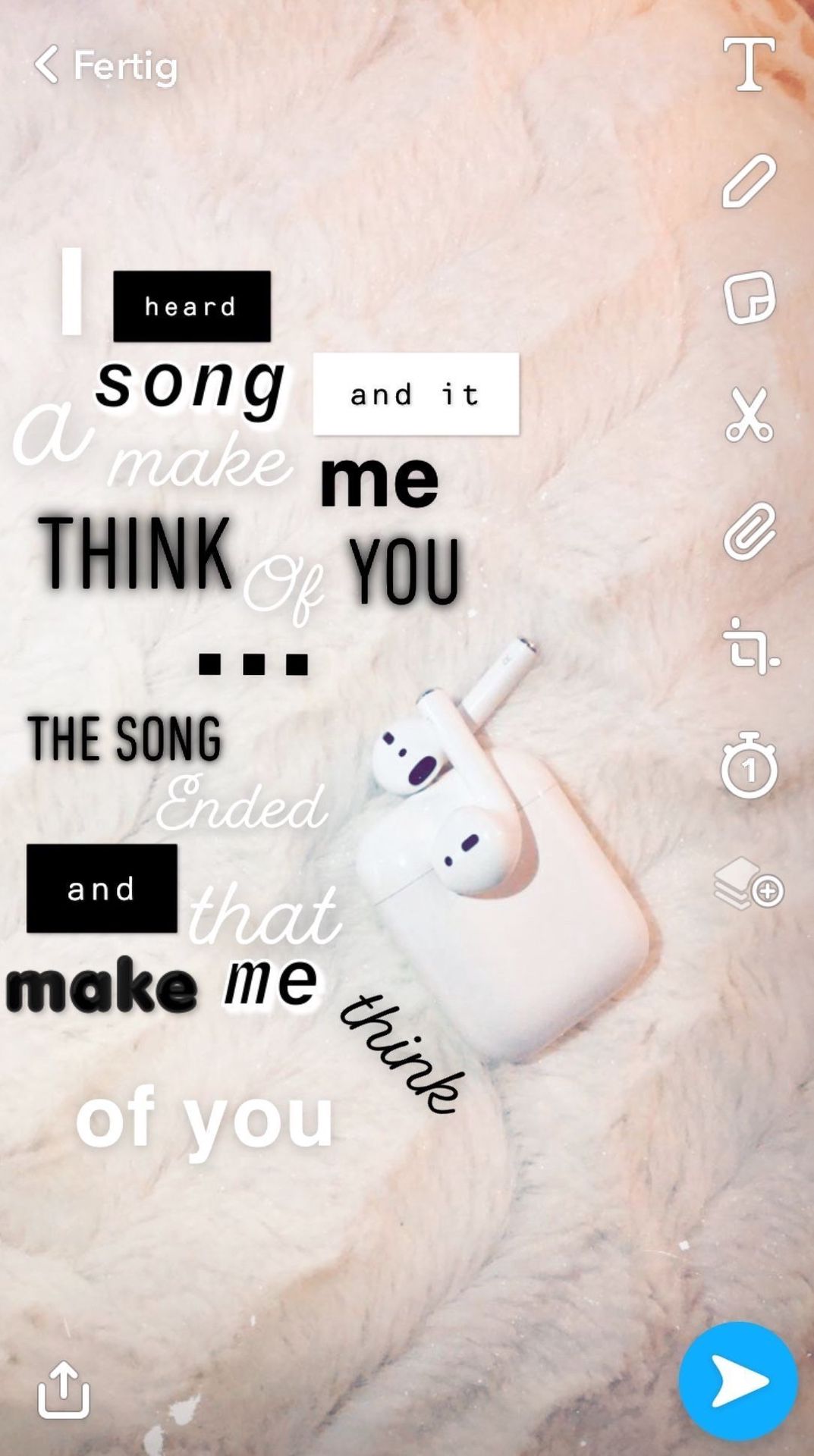
Task: Select the pencil drawing tool
Action: point(749,181)
